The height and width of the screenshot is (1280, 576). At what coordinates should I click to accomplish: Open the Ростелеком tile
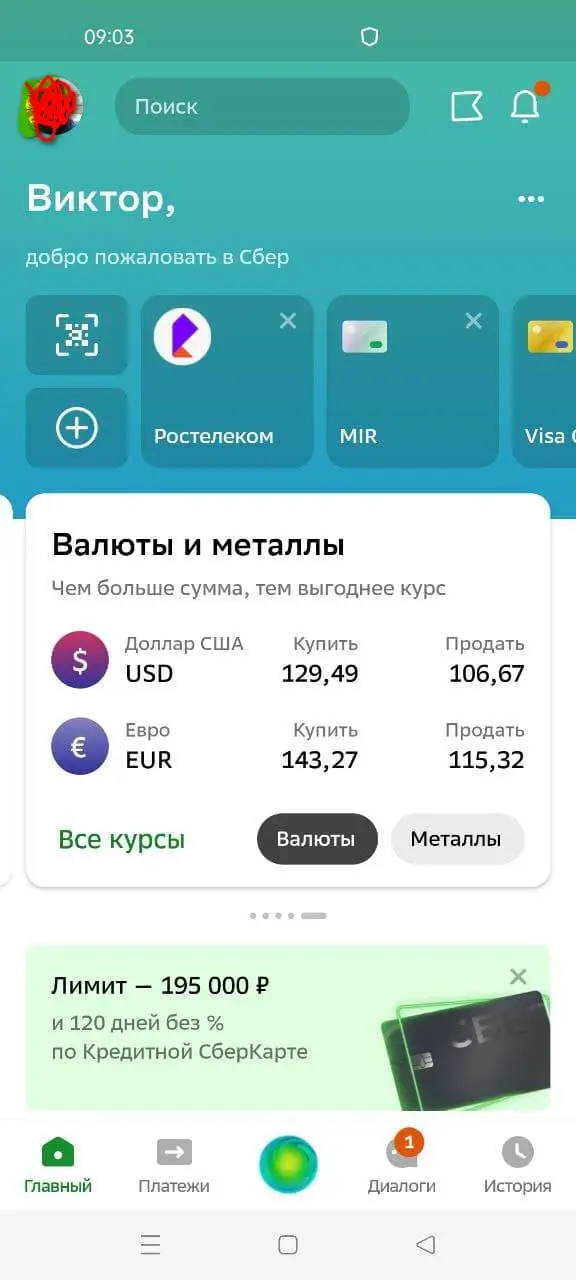click(227, 381)
